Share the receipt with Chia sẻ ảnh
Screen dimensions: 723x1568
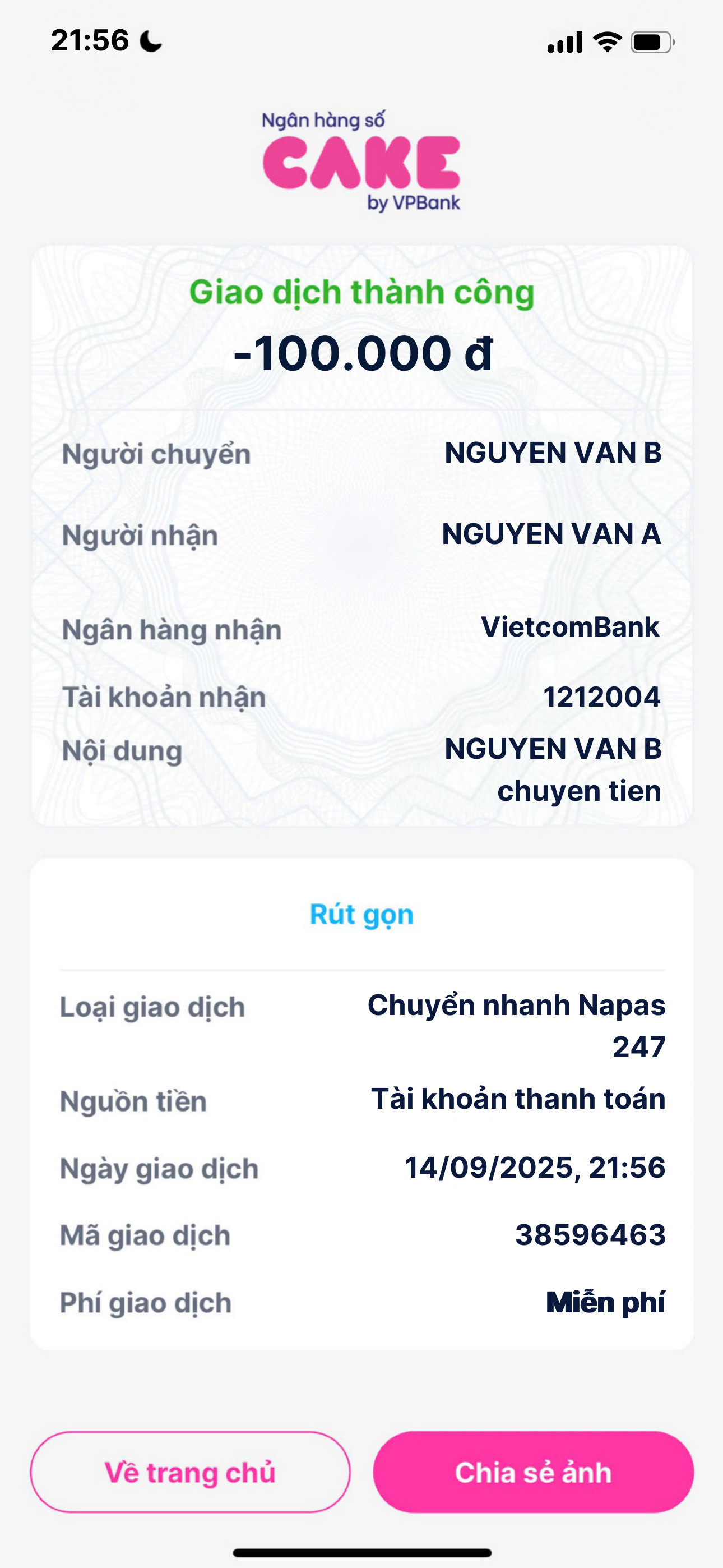click(x=533, y=1472)
